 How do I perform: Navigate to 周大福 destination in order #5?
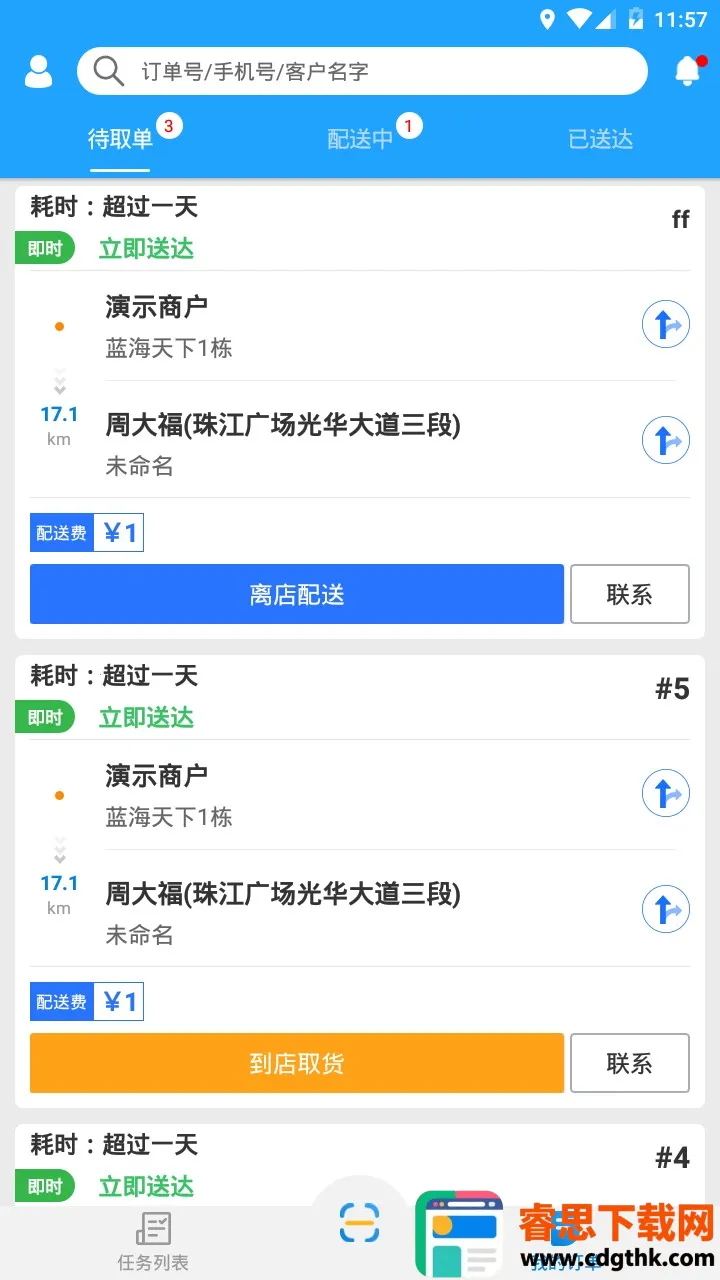coord(665,909)
